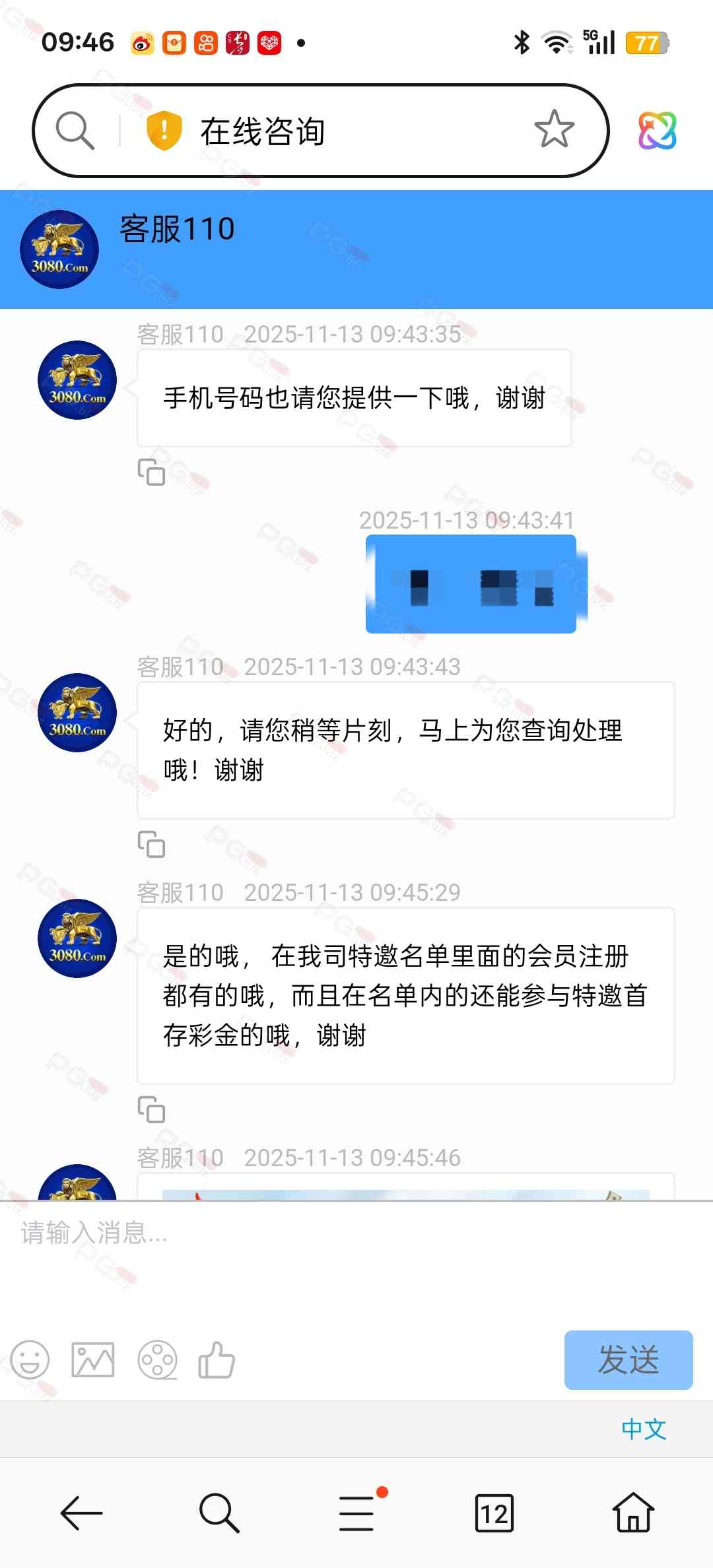The width and height of the screenshot is (713, 1568).
Task: Rate the service with thumbs-up icon
Action: point(217,1360)
